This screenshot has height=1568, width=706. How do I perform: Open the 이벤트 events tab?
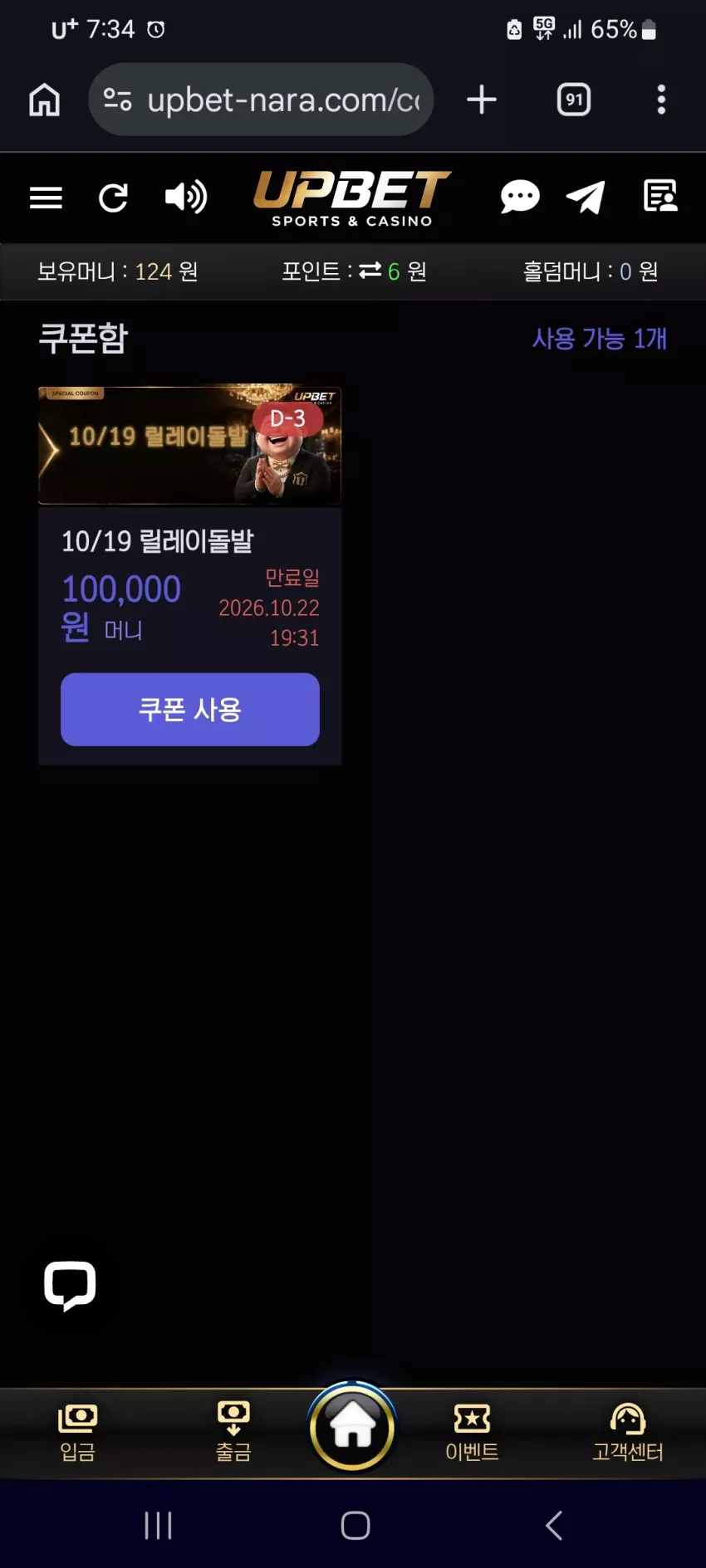(472, 1433)
